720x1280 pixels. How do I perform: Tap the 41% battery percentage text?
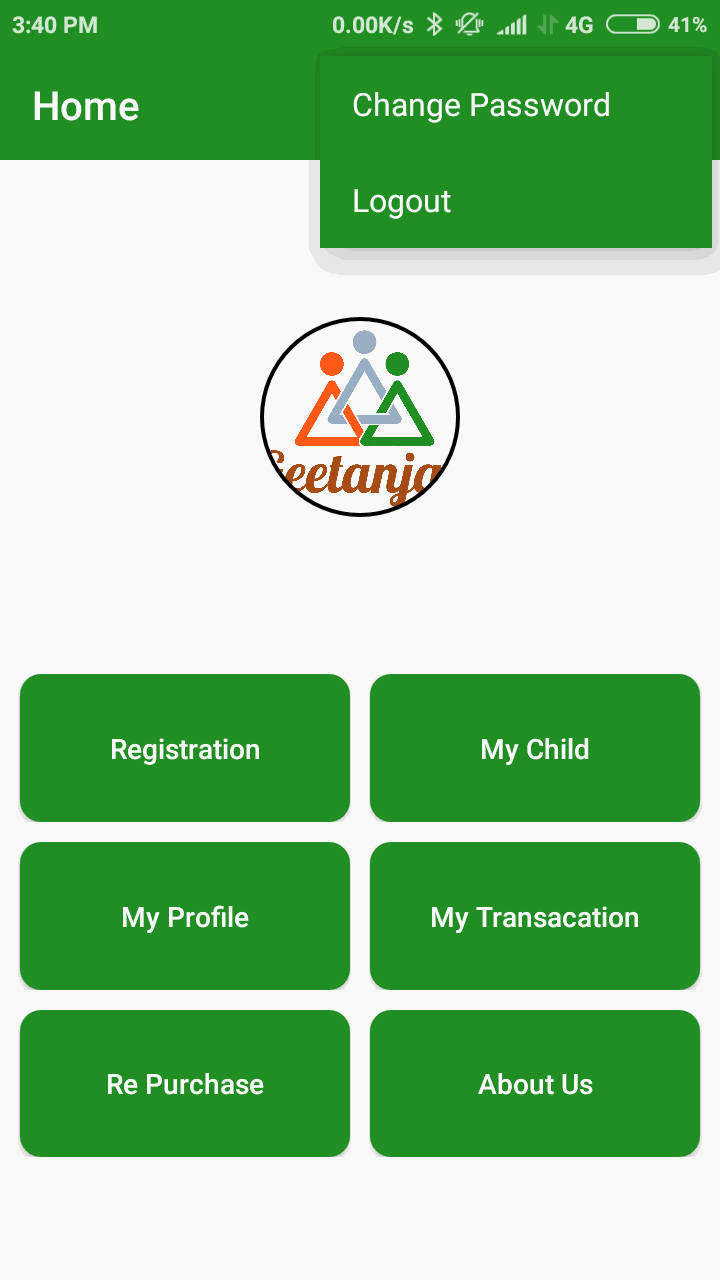(686, 25)
